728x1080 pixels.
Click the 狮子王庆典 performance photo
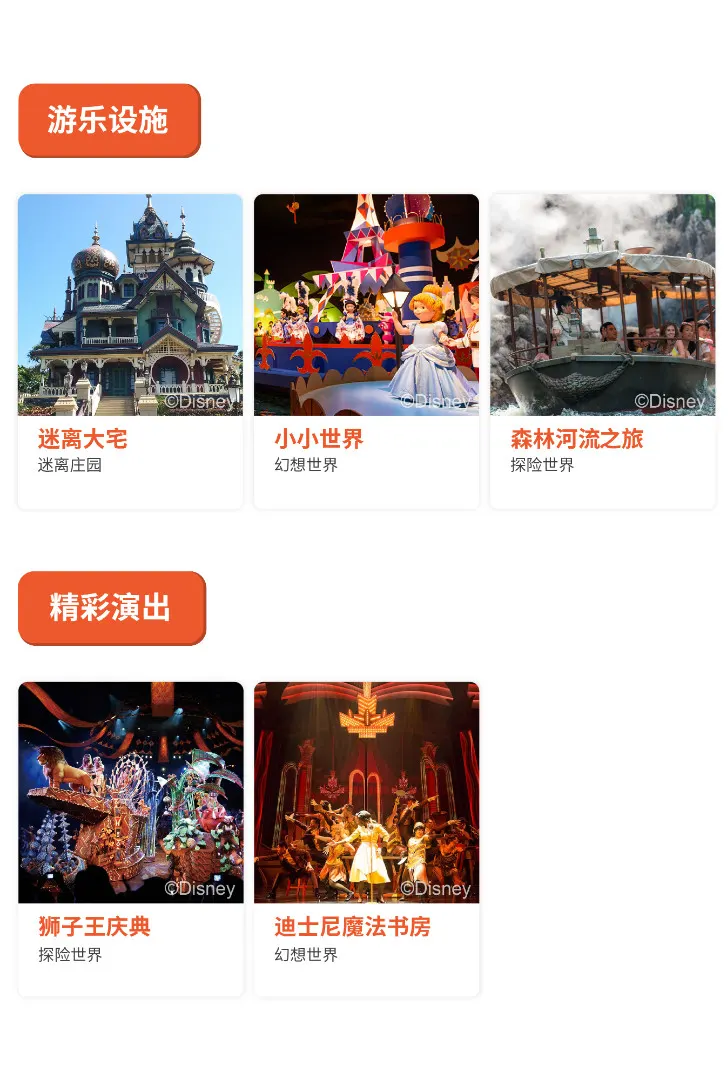(130, 791)
